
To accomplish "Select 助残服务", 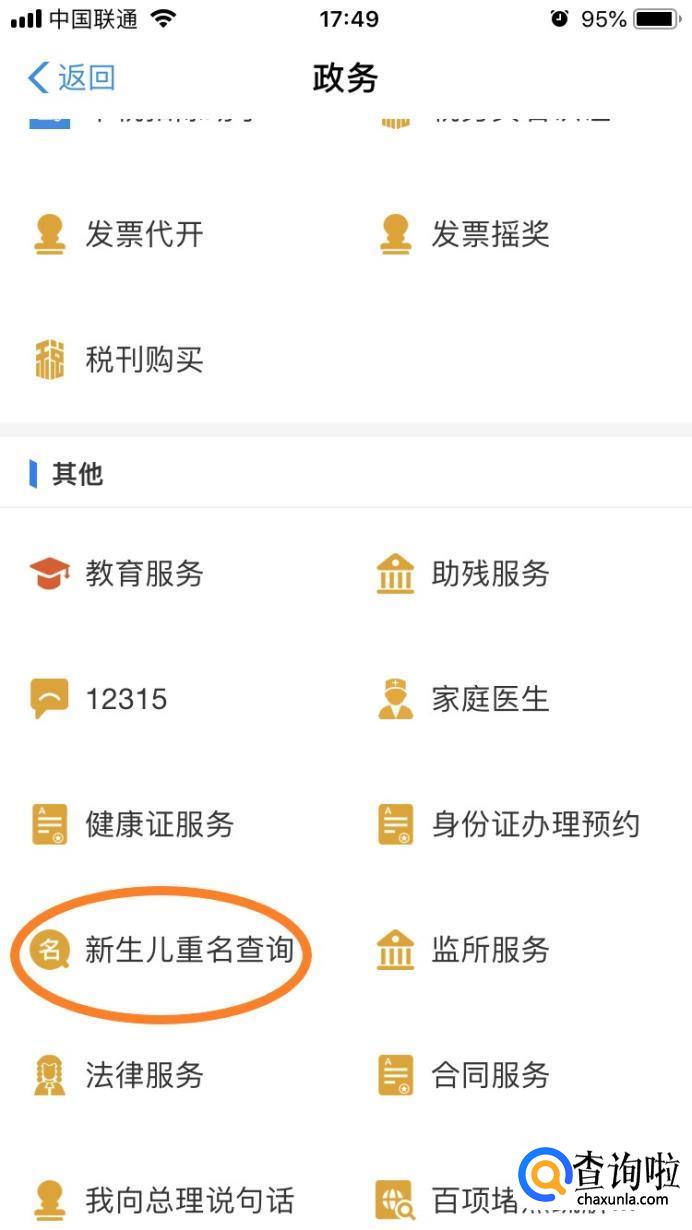I will (489, 574).
